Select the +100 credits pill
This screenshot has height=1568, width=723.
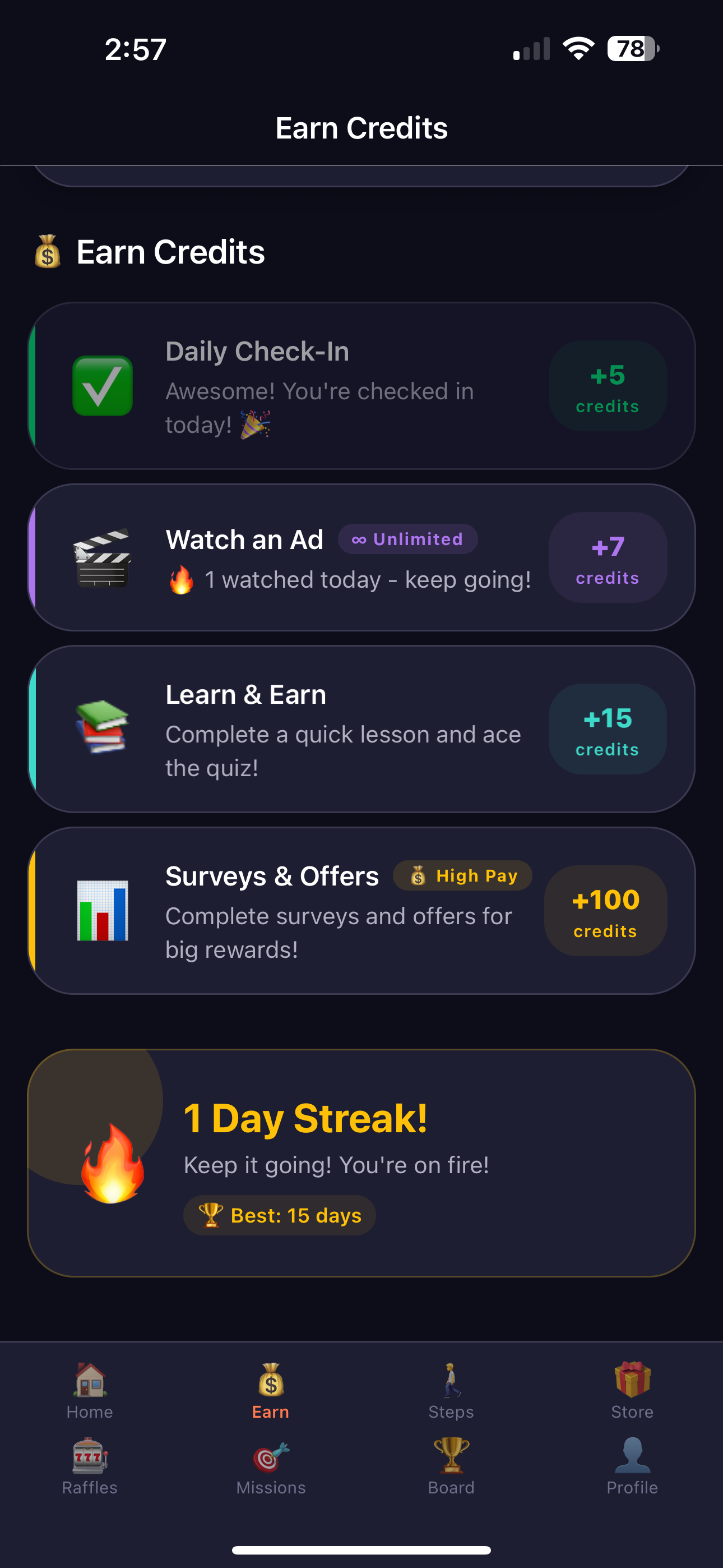(x=605, y=911)
